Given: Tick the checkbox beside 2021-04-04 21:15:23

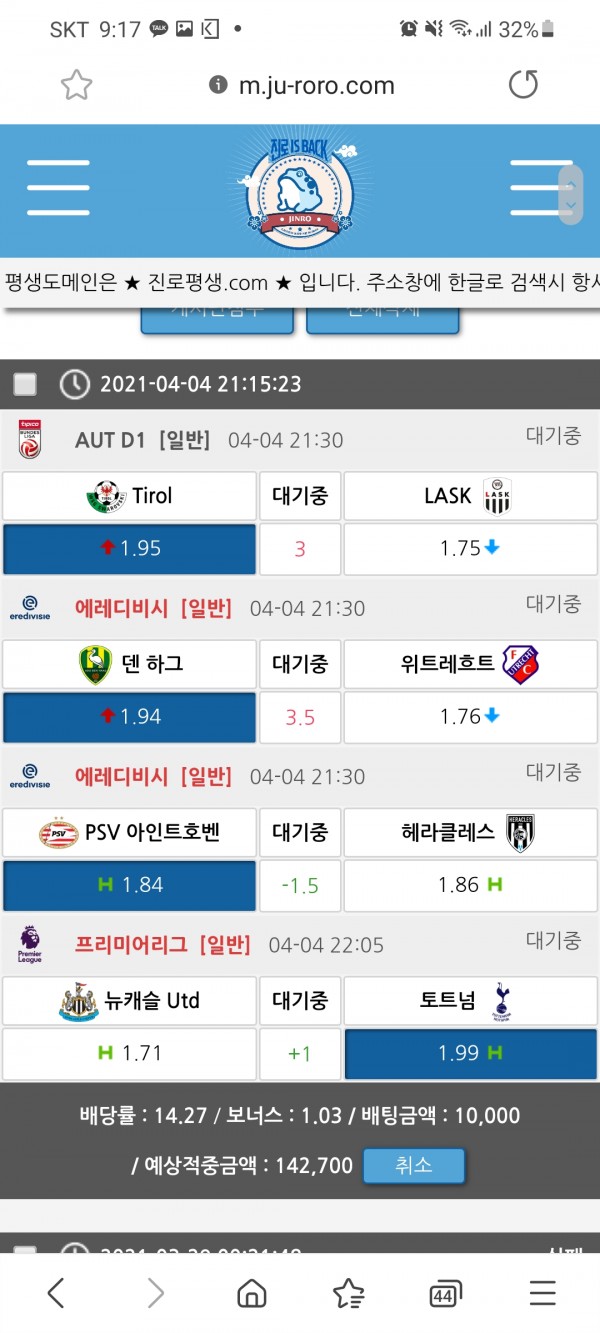Looking at the screenshot, I should click(25, 384).
